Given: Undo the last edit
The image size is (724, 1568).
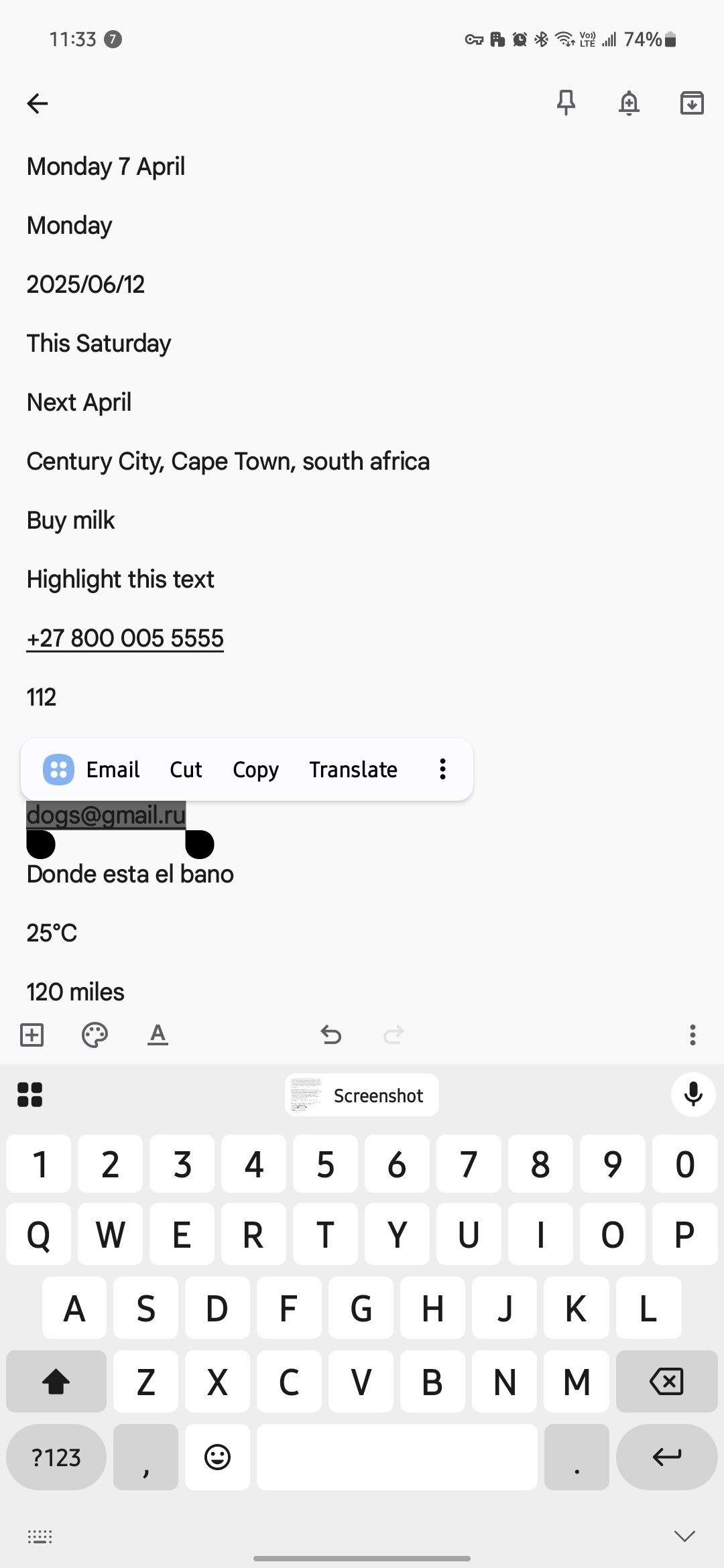Looking at the screenshot, I should pyautogui.click(x=330, y=1035).
